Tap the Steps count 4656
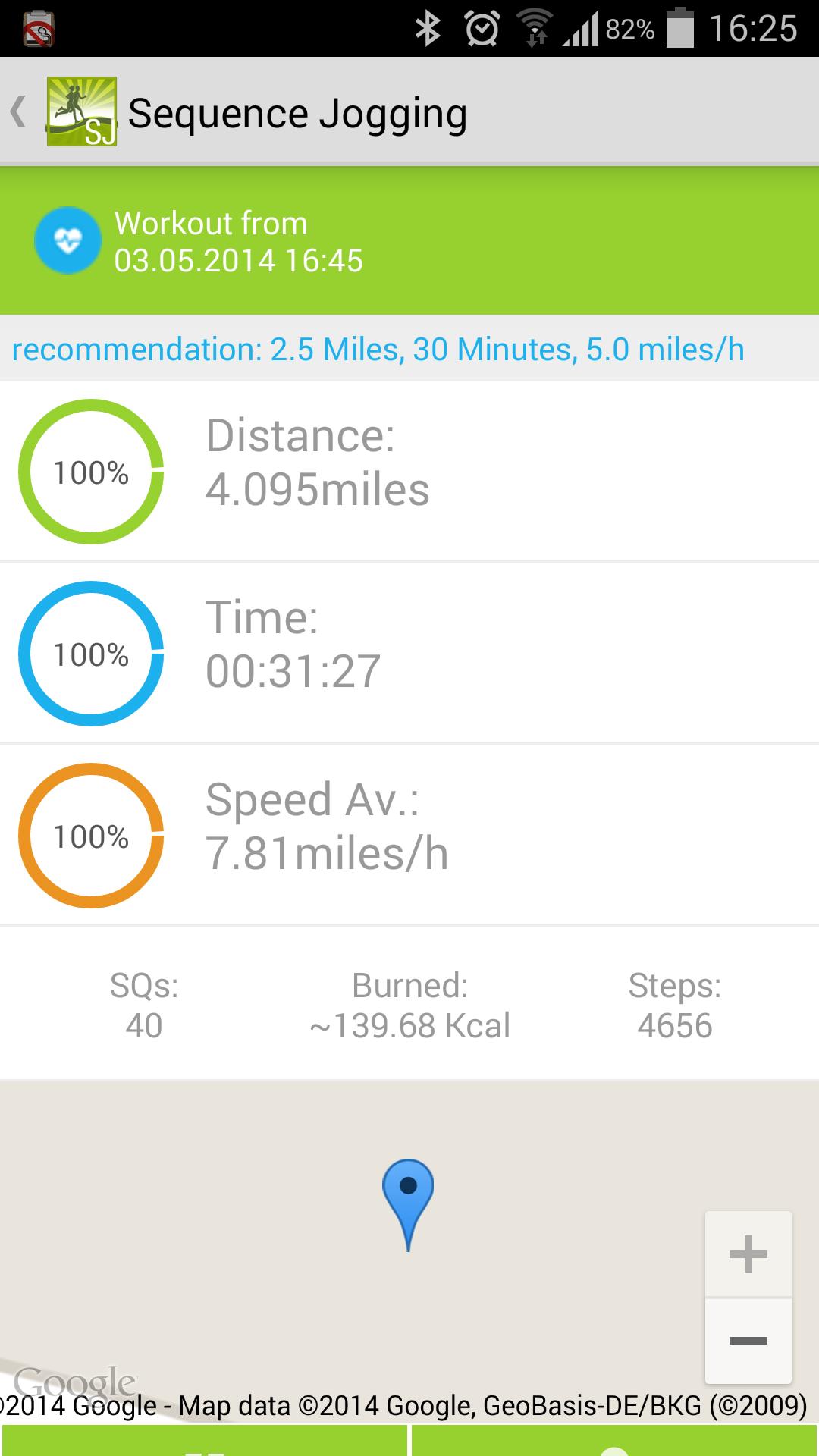The image size is (819, 1456). pyautogui.click(x=673, y=1025)
